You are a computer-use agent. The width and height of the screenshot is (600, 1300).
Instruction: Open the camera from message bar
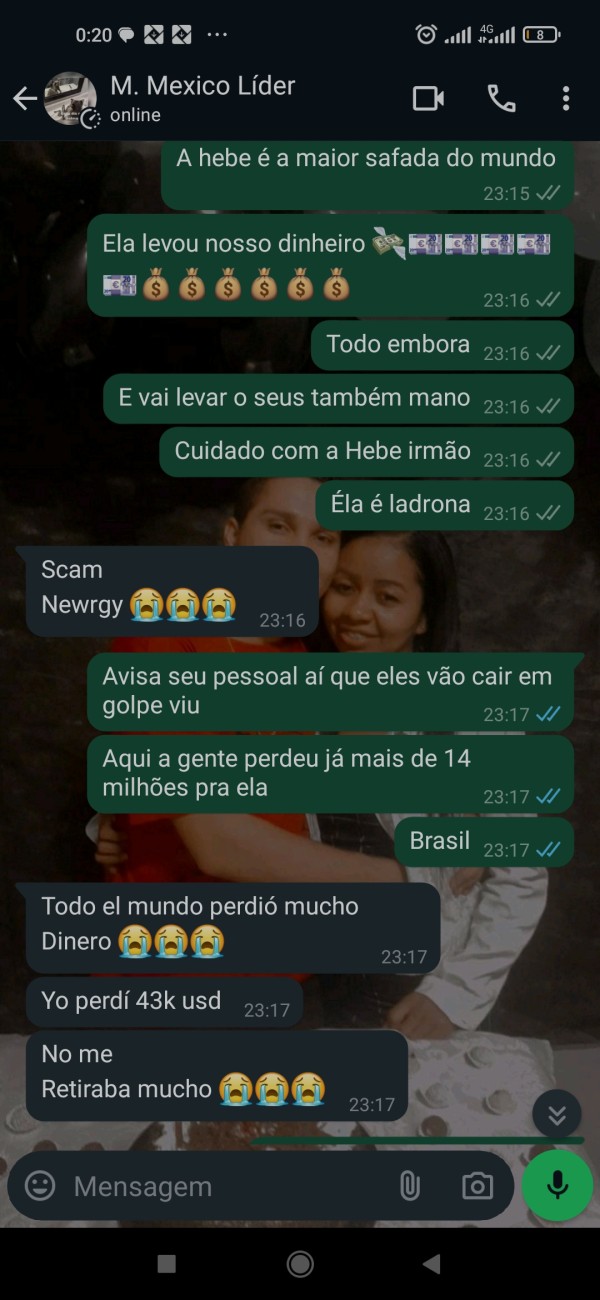(477, 1186)
